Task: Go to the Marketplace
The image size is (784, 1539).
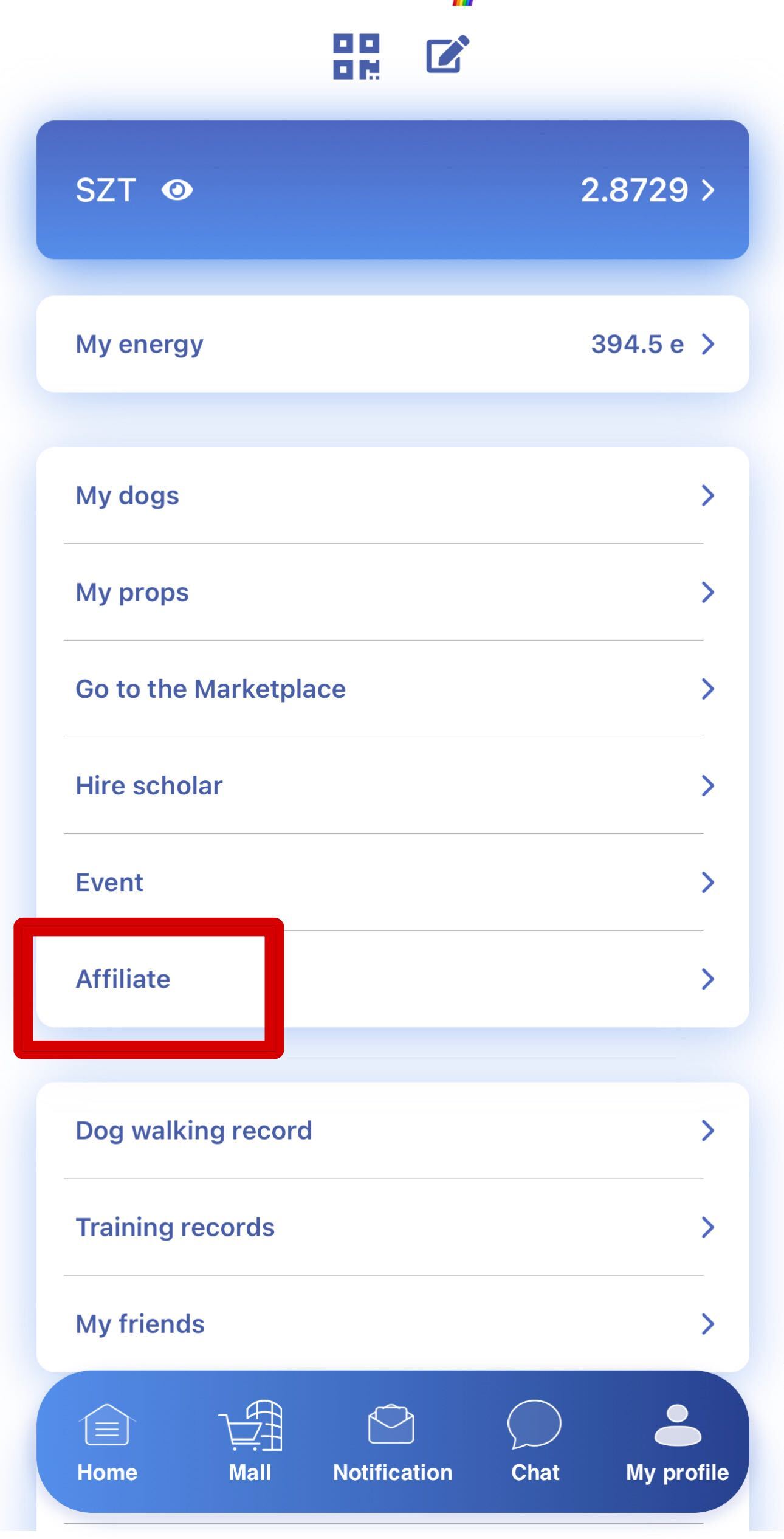Action: (x=393, y=689)
